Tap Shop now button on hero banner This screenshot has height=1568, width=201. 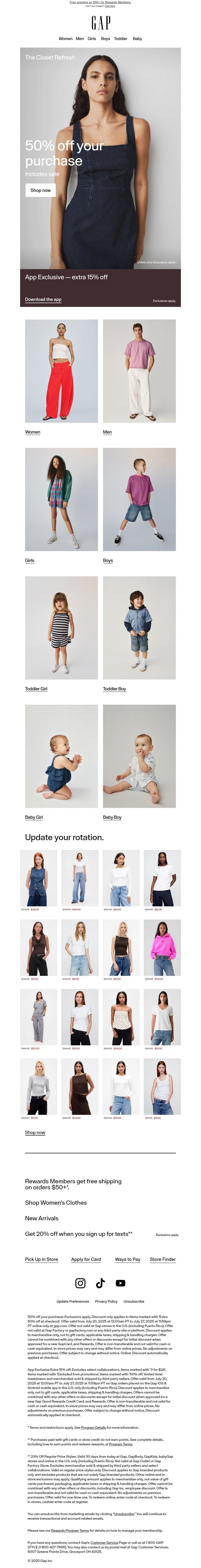(41, 190)
